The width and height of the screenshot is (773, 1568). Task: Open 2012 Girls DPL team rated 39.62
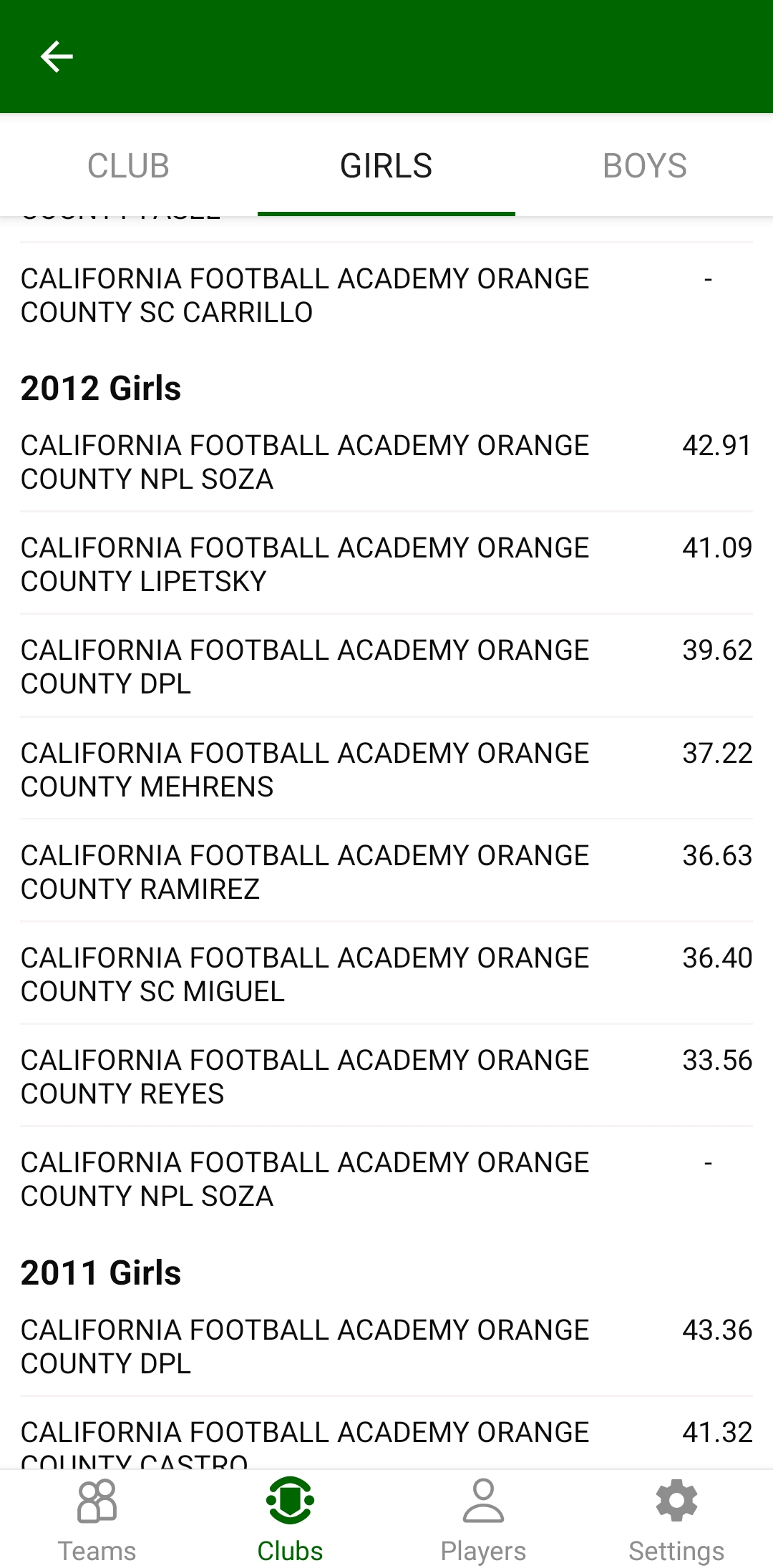coord(386,666)
